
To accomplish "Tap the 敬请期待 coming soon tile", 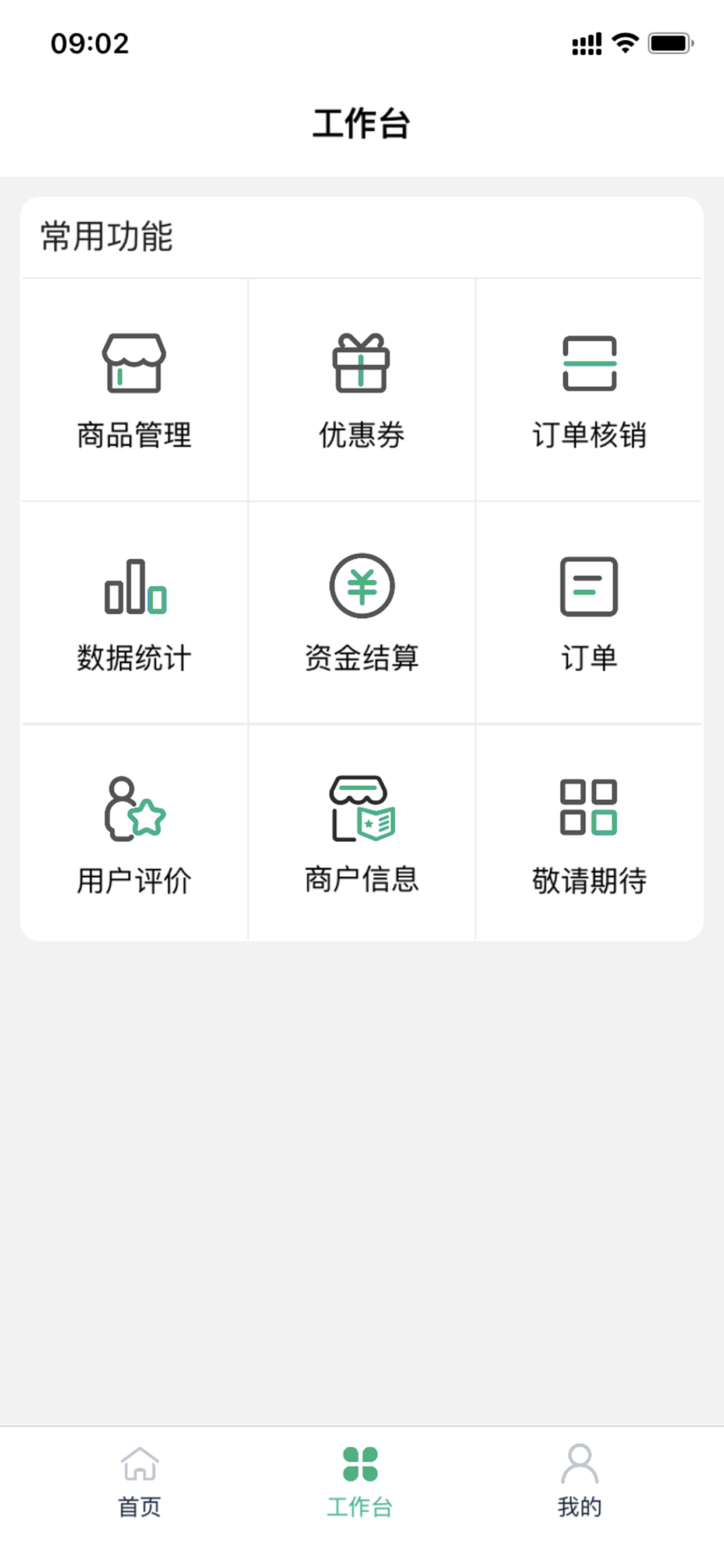I will tap(589, 835).
